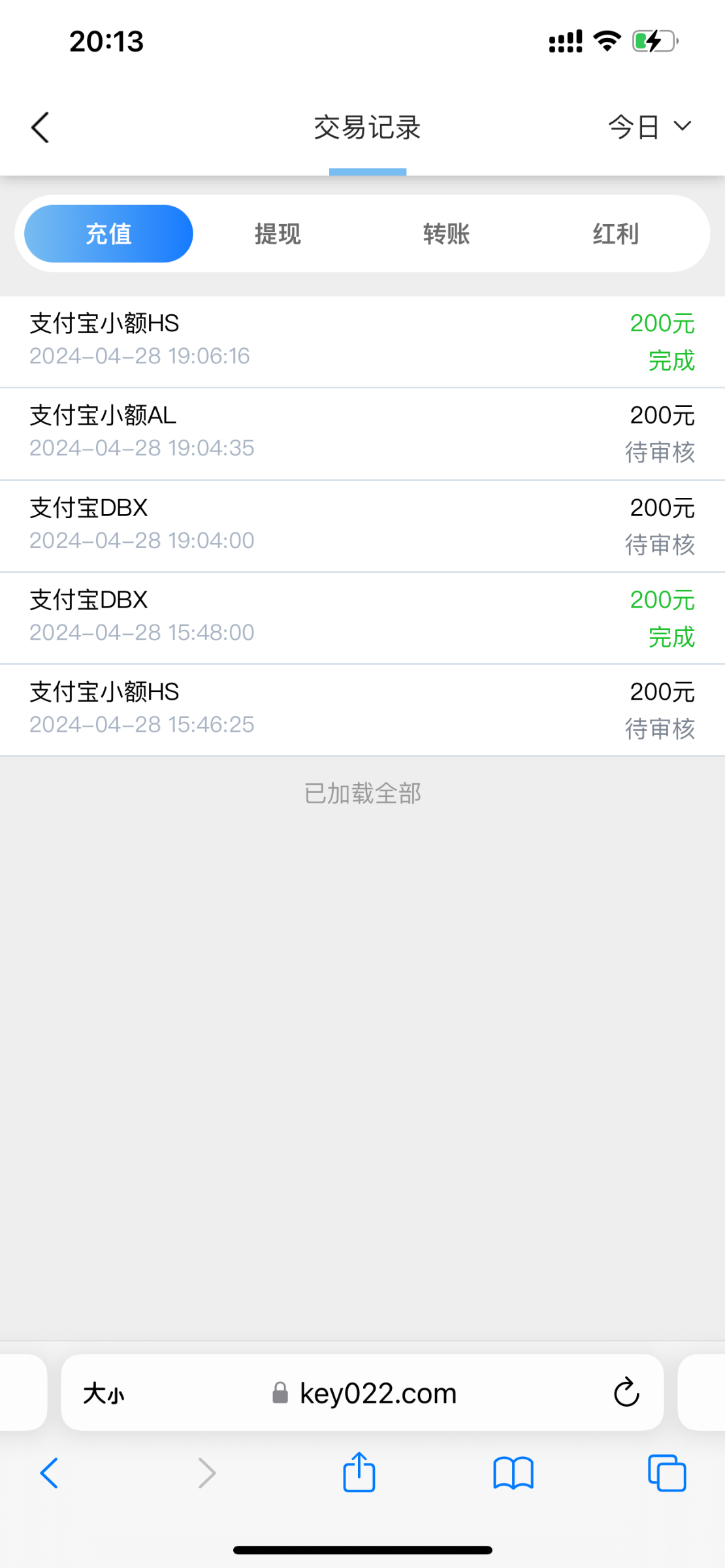Open the 红利 tab
Screen dimensions: 725x1568
pos(615,234)
